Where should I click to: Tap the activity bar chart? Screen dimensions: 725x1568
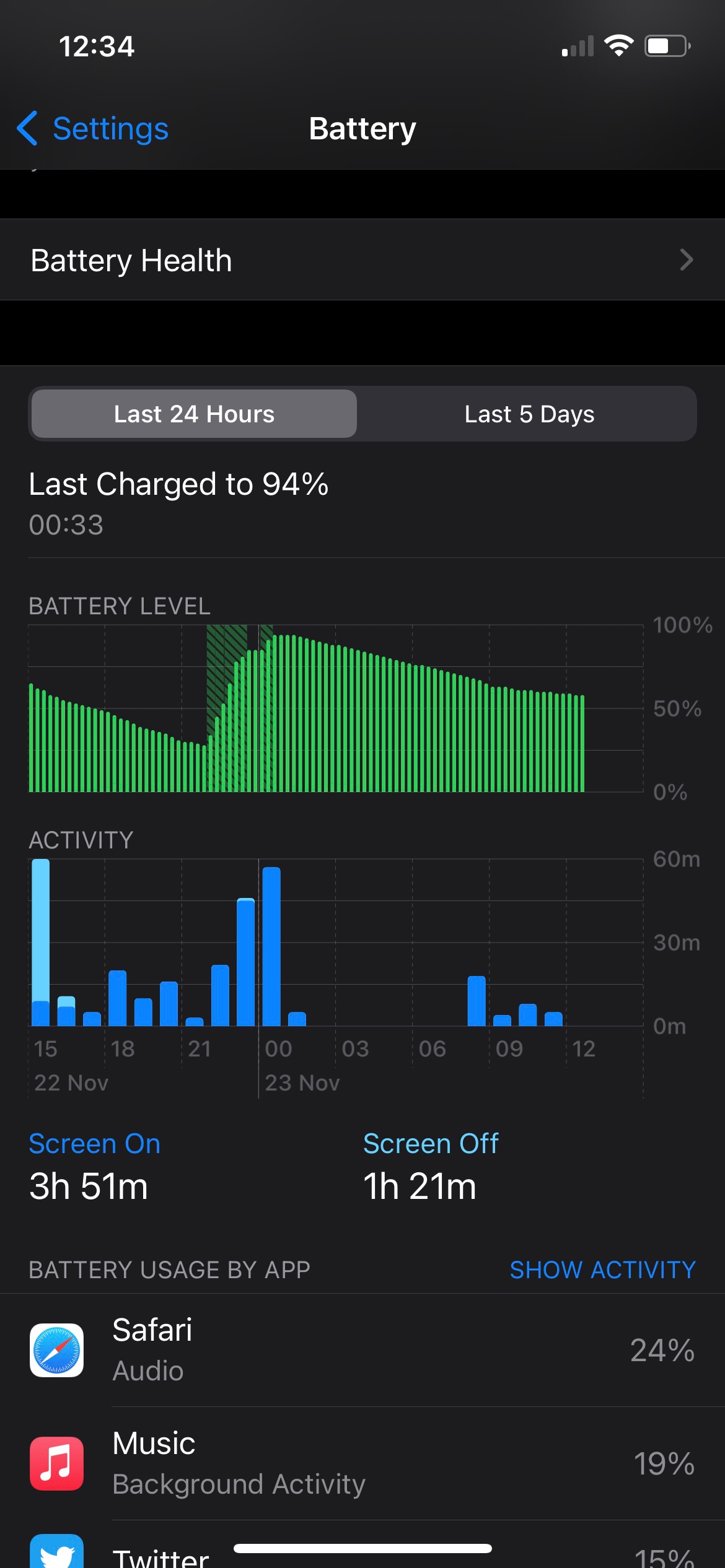[x=336, y=943]
